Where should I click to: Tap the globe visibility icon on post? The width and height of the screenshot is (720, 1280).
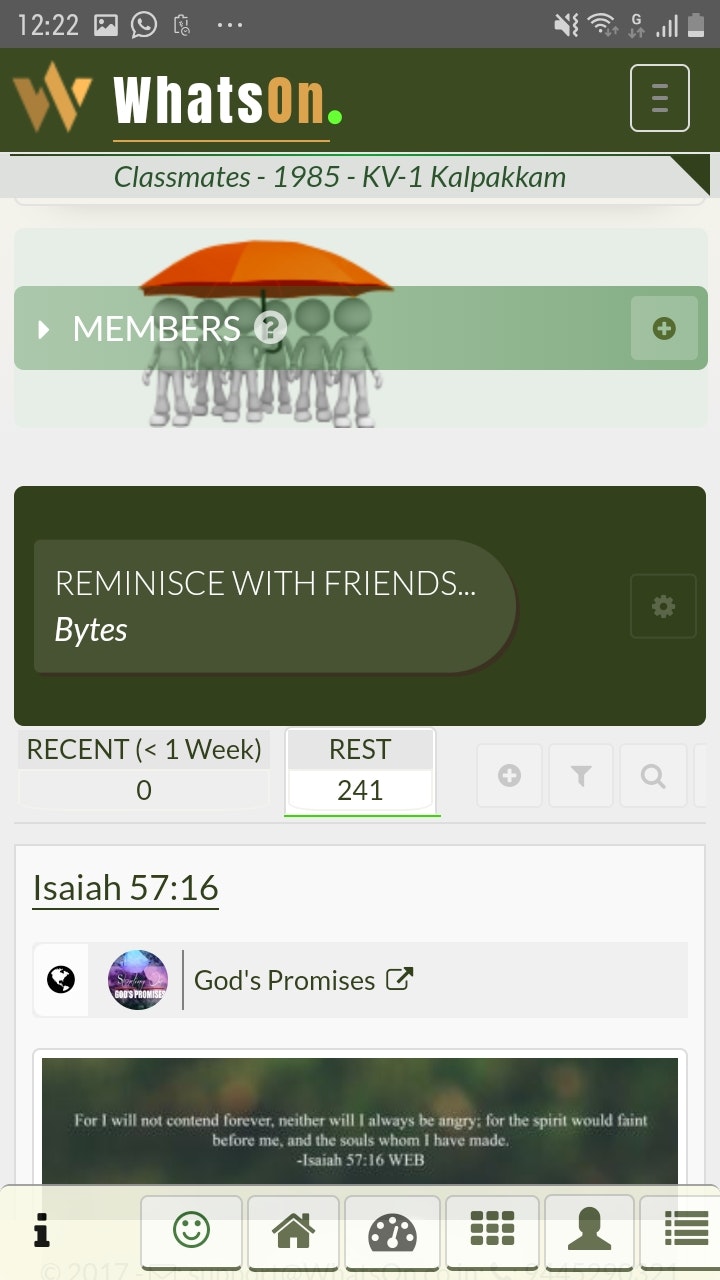[61, 980]
